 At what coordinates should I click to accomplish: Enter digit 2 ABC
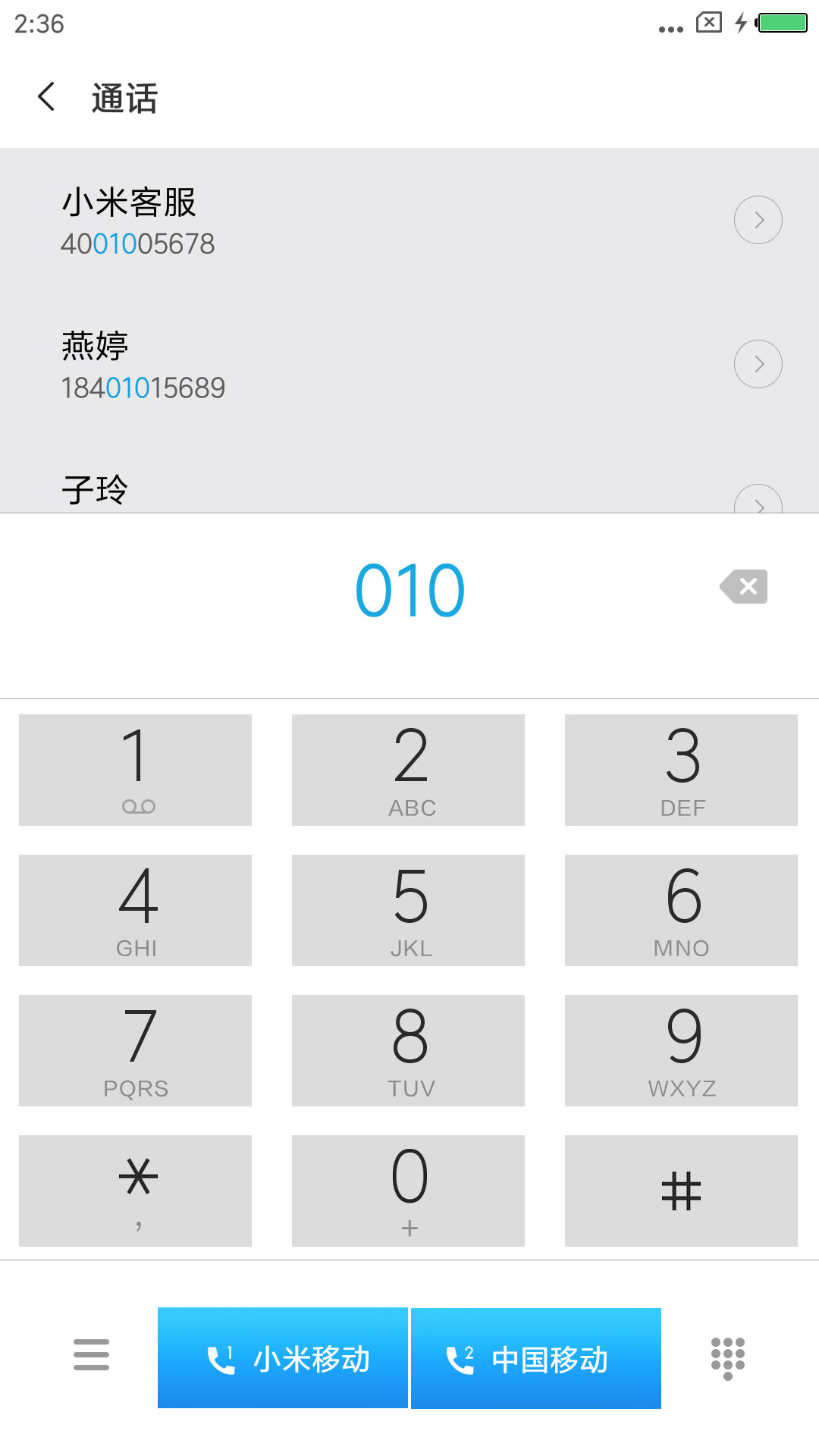click(408, 770)
